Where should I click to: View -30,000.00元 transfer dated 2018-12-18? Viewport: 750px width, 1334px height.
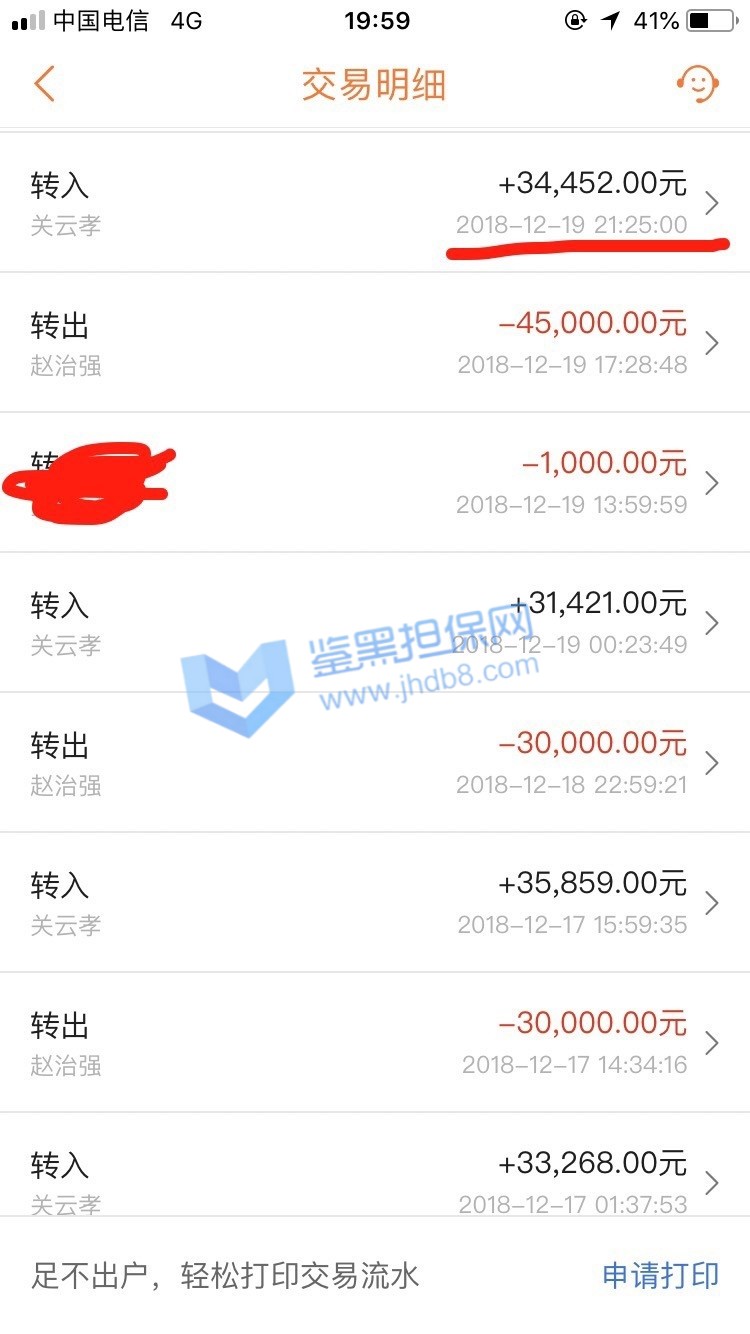point(375,763)
